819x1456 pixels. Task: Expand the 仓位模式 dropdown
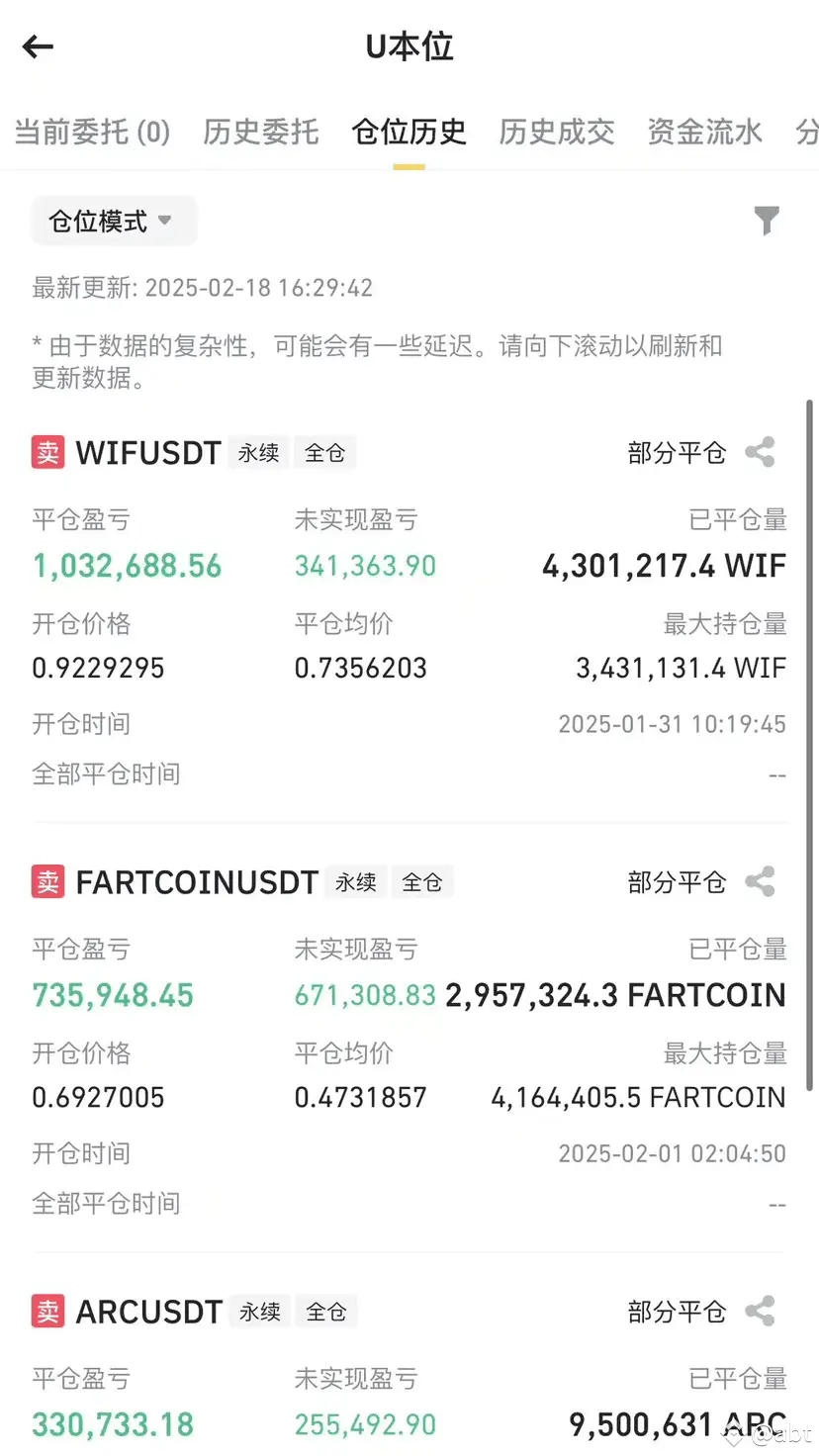(114, 221)
